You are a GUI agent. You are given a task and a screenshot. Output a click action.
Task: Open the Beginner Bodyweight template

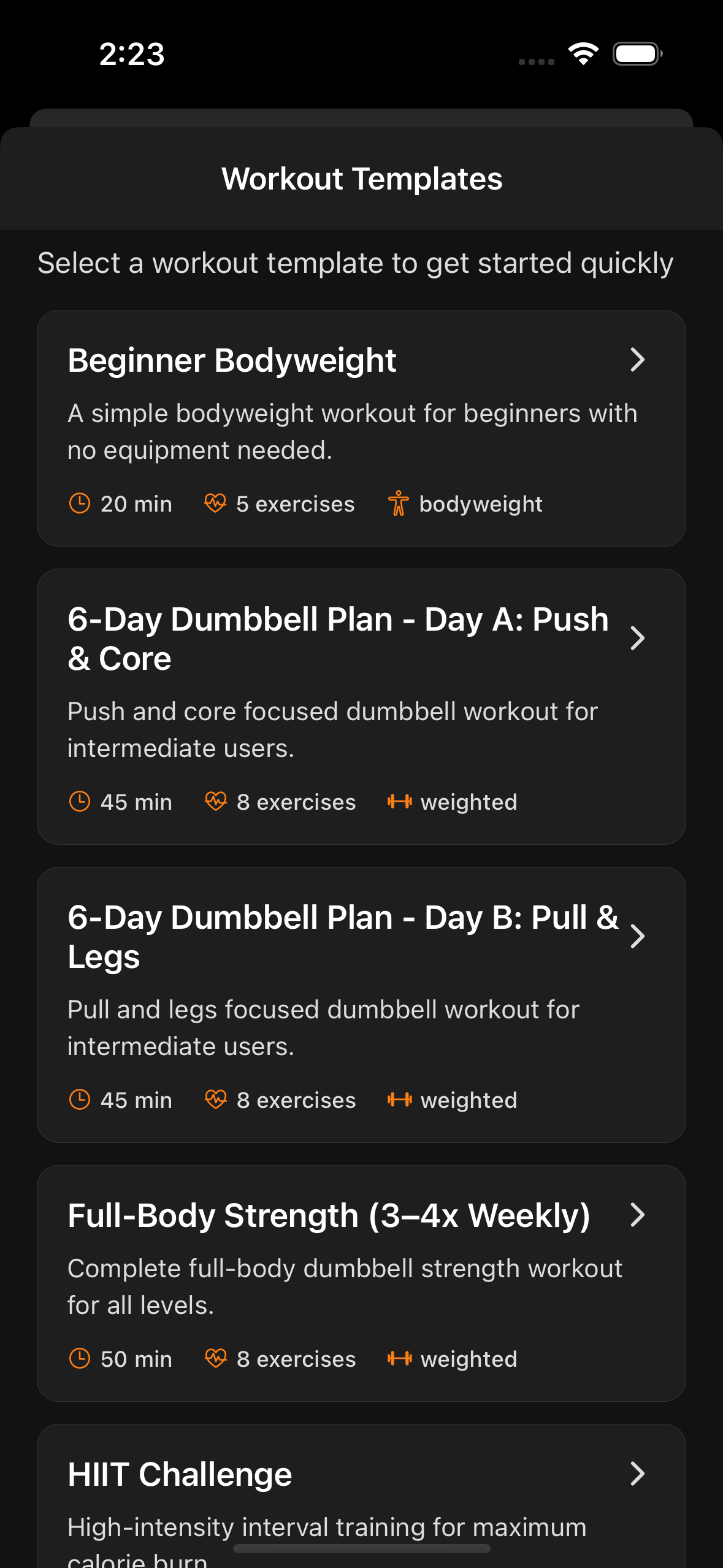click(x=361, y=428)
